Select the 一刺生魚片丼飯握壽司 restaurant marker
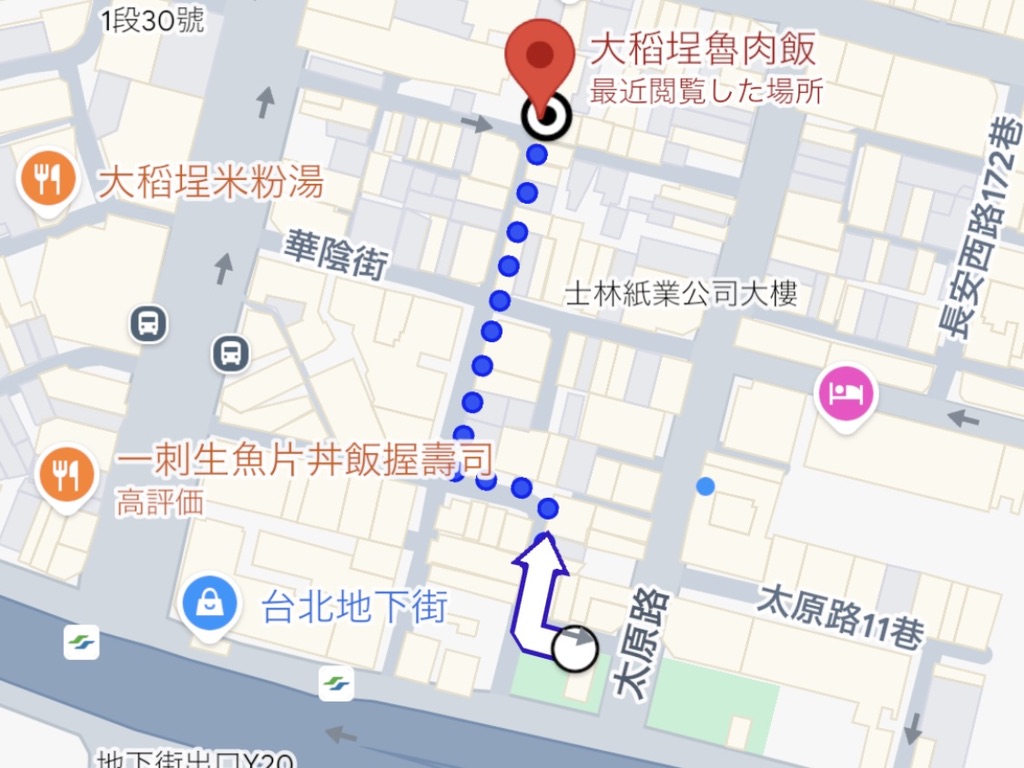This screenshot has width=1024, height=768. [66, 476]
